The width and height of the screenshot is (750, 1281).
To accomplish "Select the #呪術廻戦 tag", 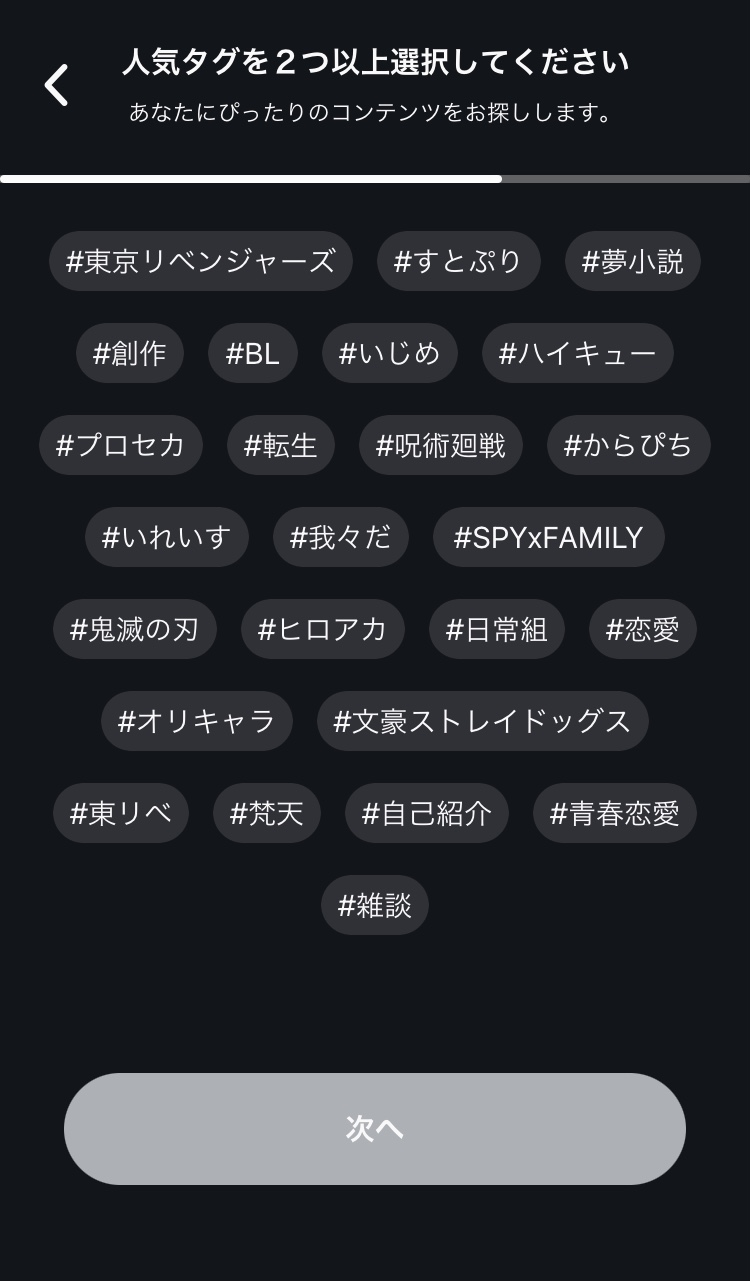I will click(441, 445).
